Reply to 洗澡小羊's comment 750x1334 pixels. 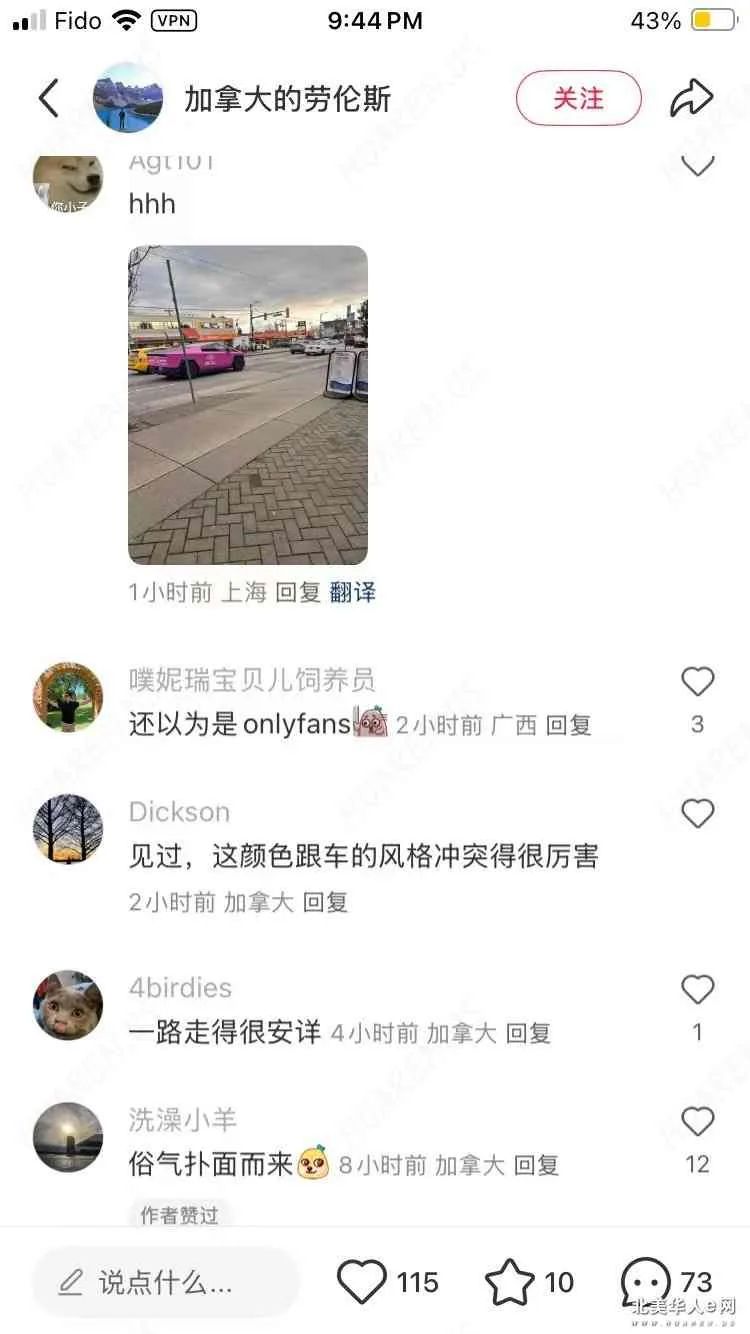tap(536, 1165)
